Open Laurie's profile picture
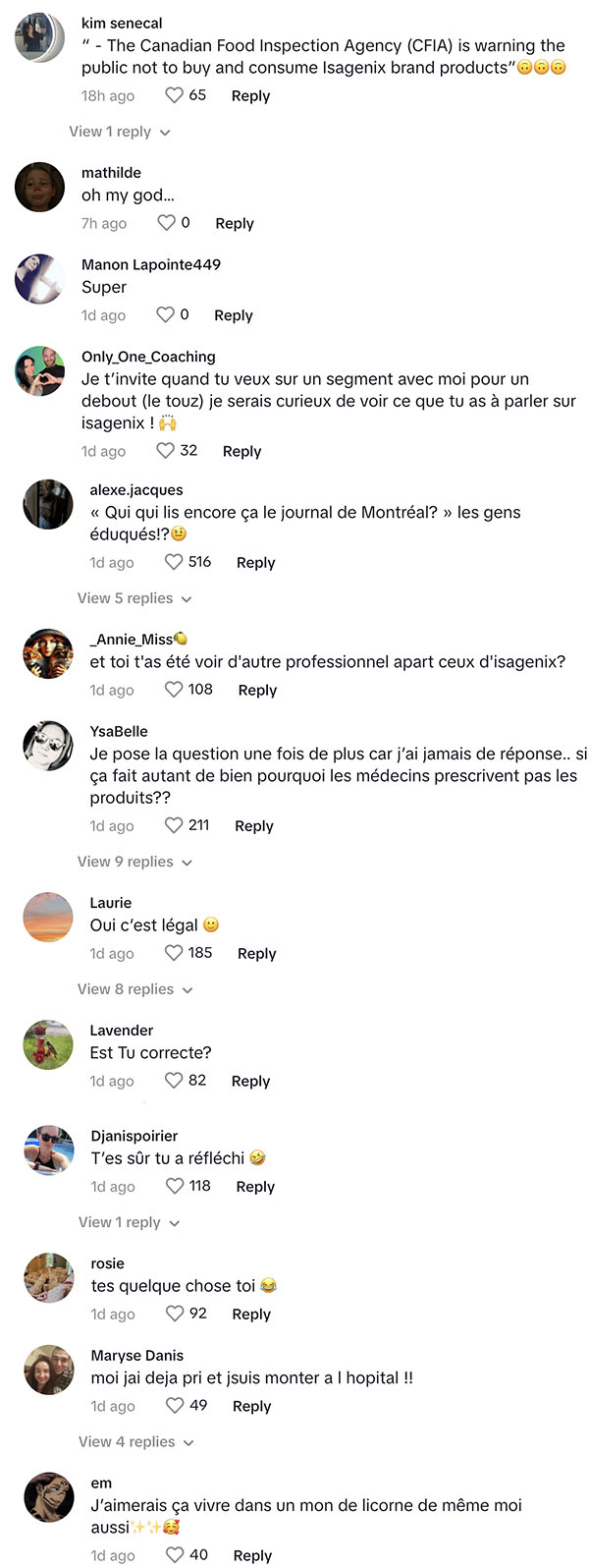The width and height of the screenshot is (589, 1568). tap(48, 917)
